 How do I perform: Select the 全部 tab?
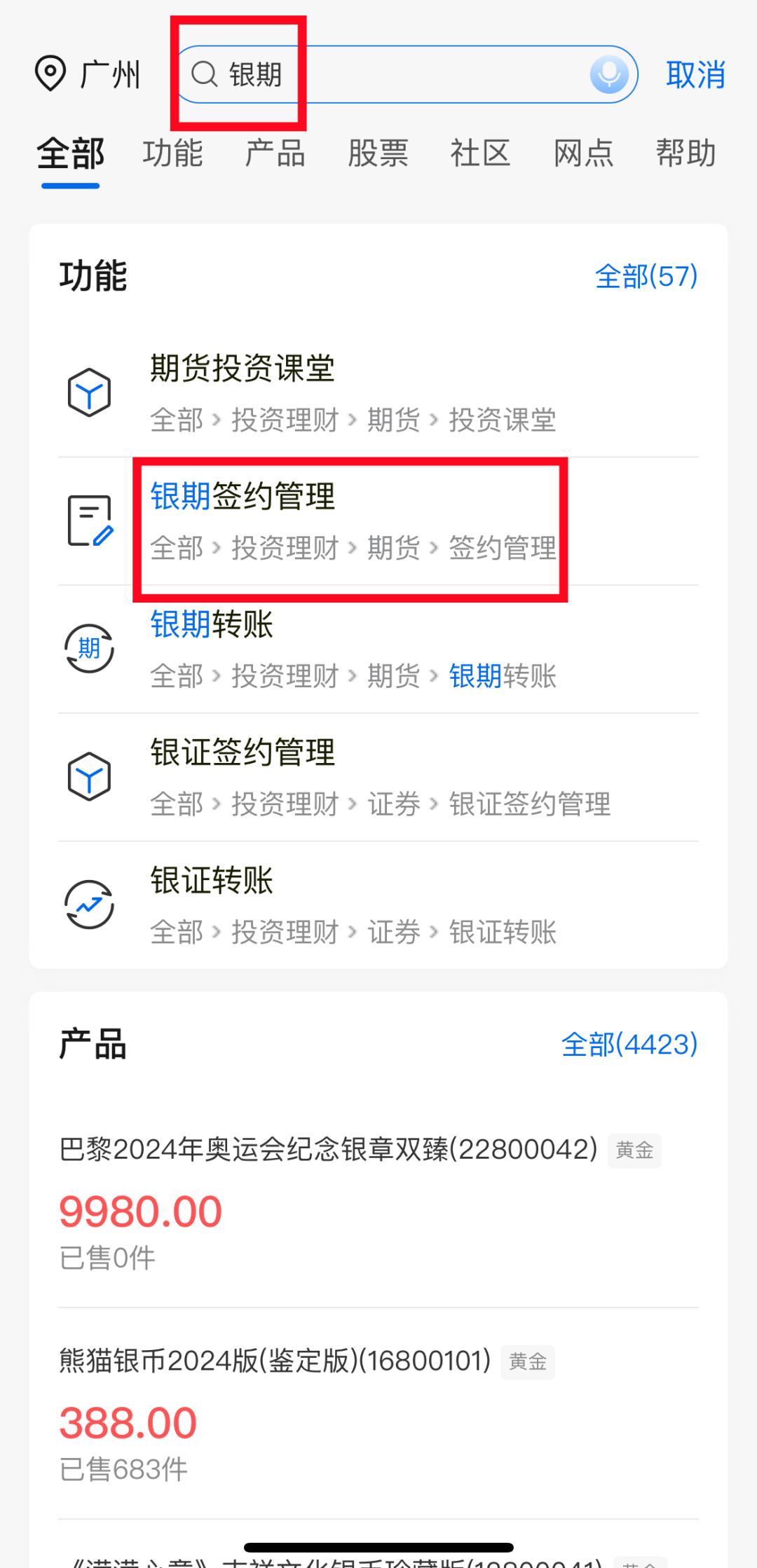[x=70, y=153]
